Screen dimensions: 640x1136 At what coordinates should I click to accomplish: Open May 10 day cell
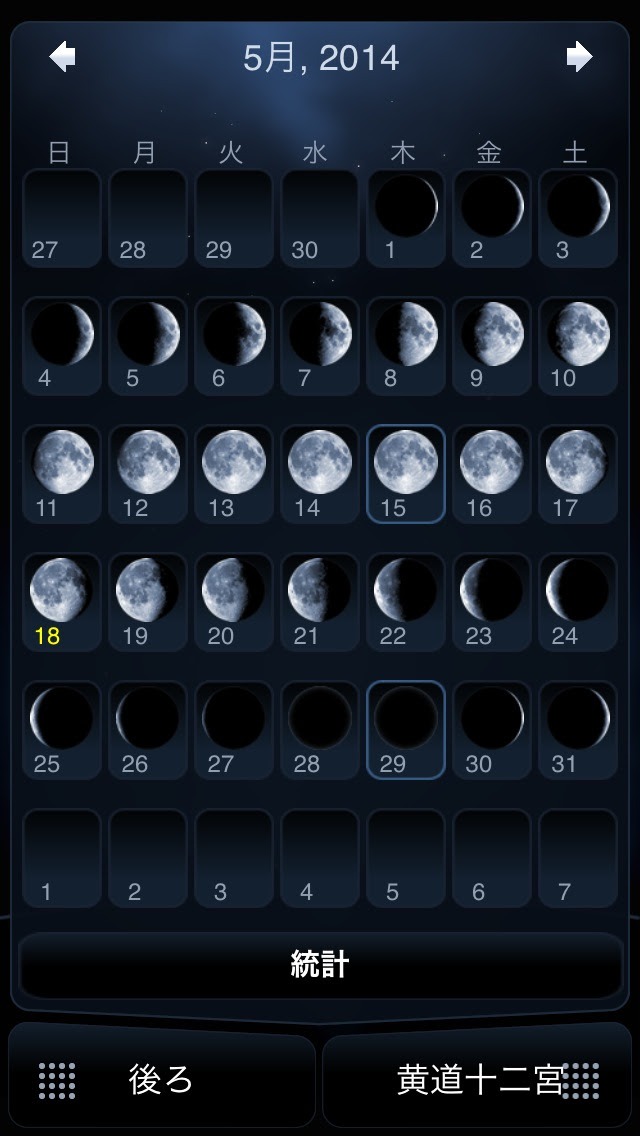(x=577, y=346)
